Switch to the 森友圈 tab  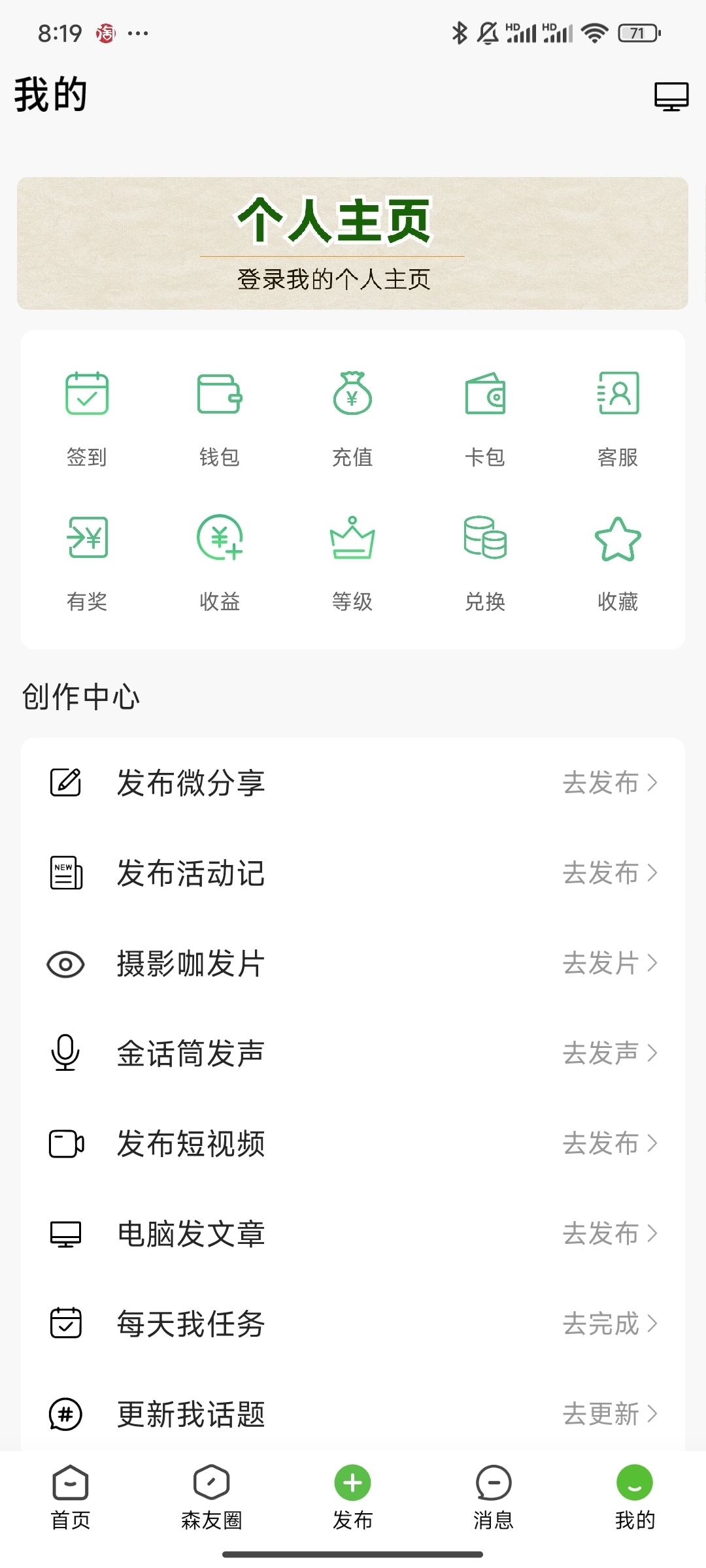212,1498
